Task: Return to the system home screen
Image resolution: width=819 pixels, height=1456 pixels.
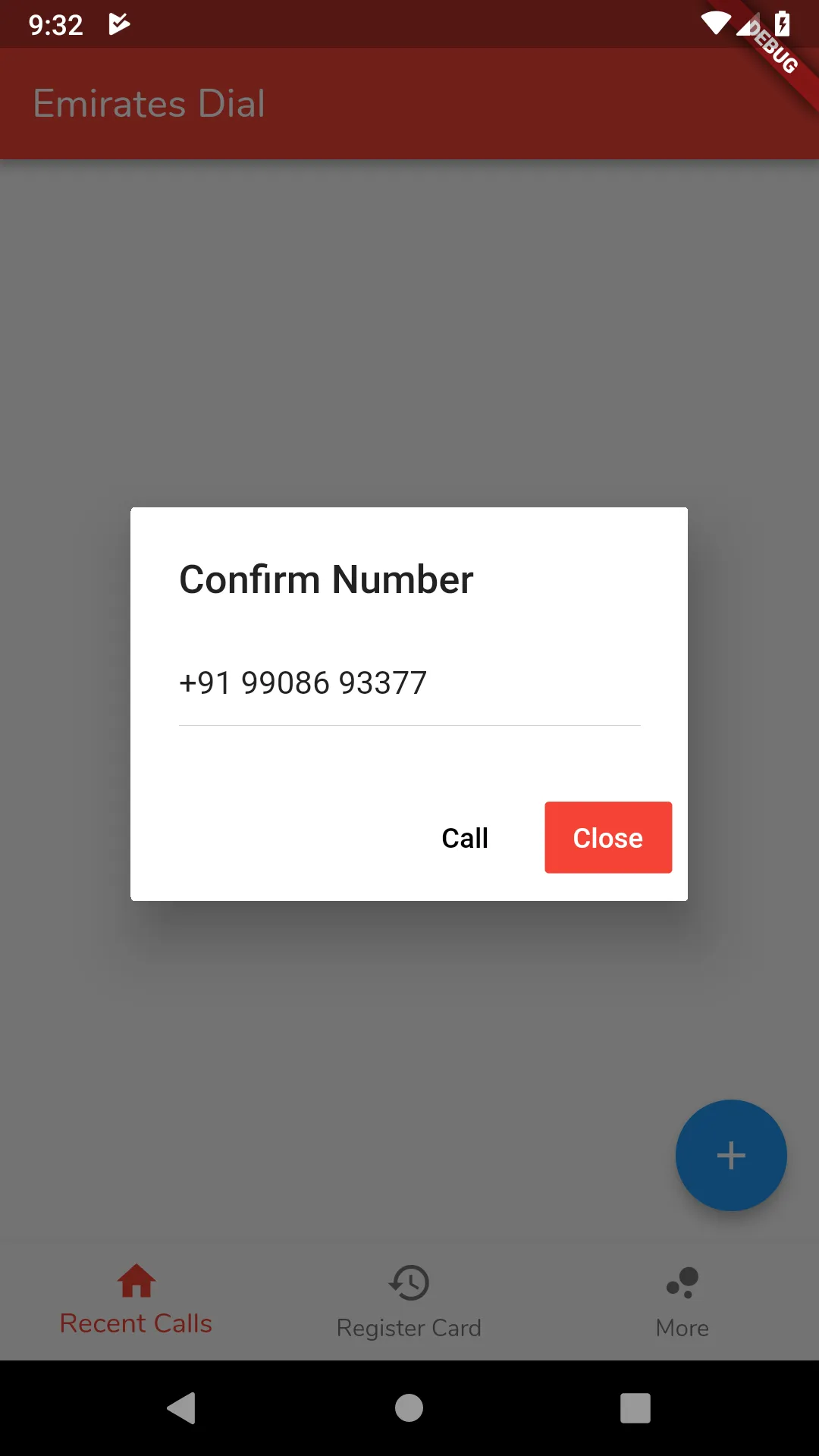Action: [x=409, y=1408]
